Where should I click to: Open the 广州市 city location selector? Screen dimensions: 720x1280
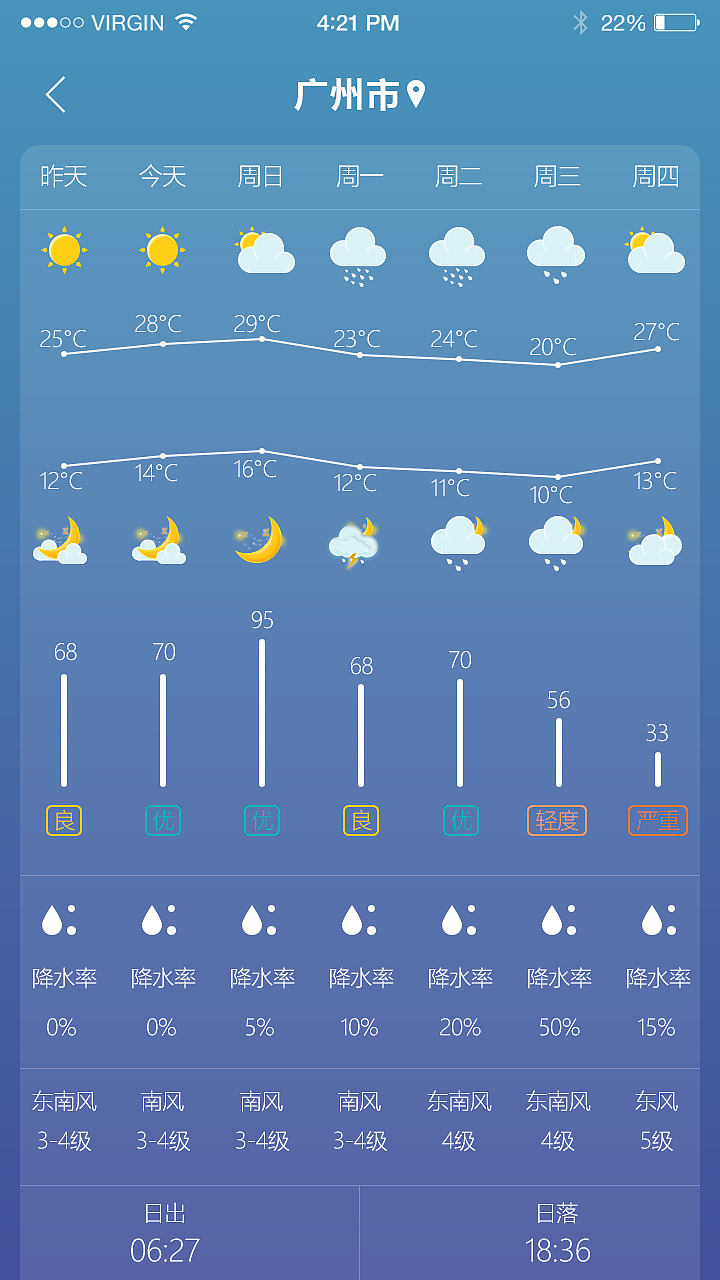360,95
